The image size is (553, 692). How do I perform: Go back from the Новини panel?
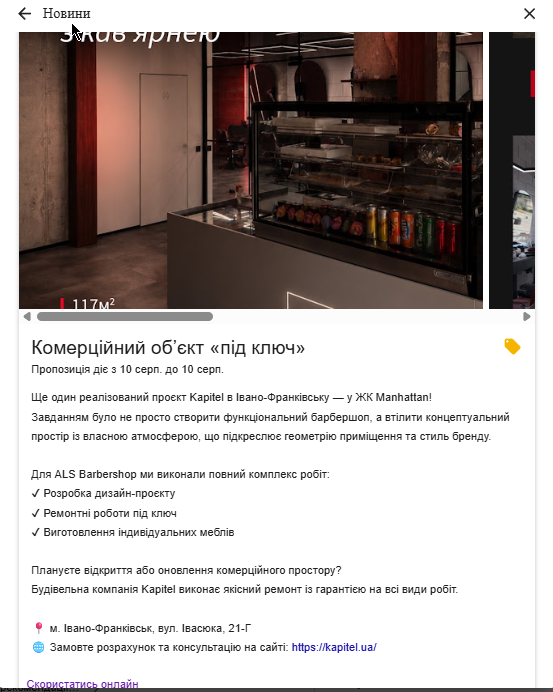pos(25,14)
